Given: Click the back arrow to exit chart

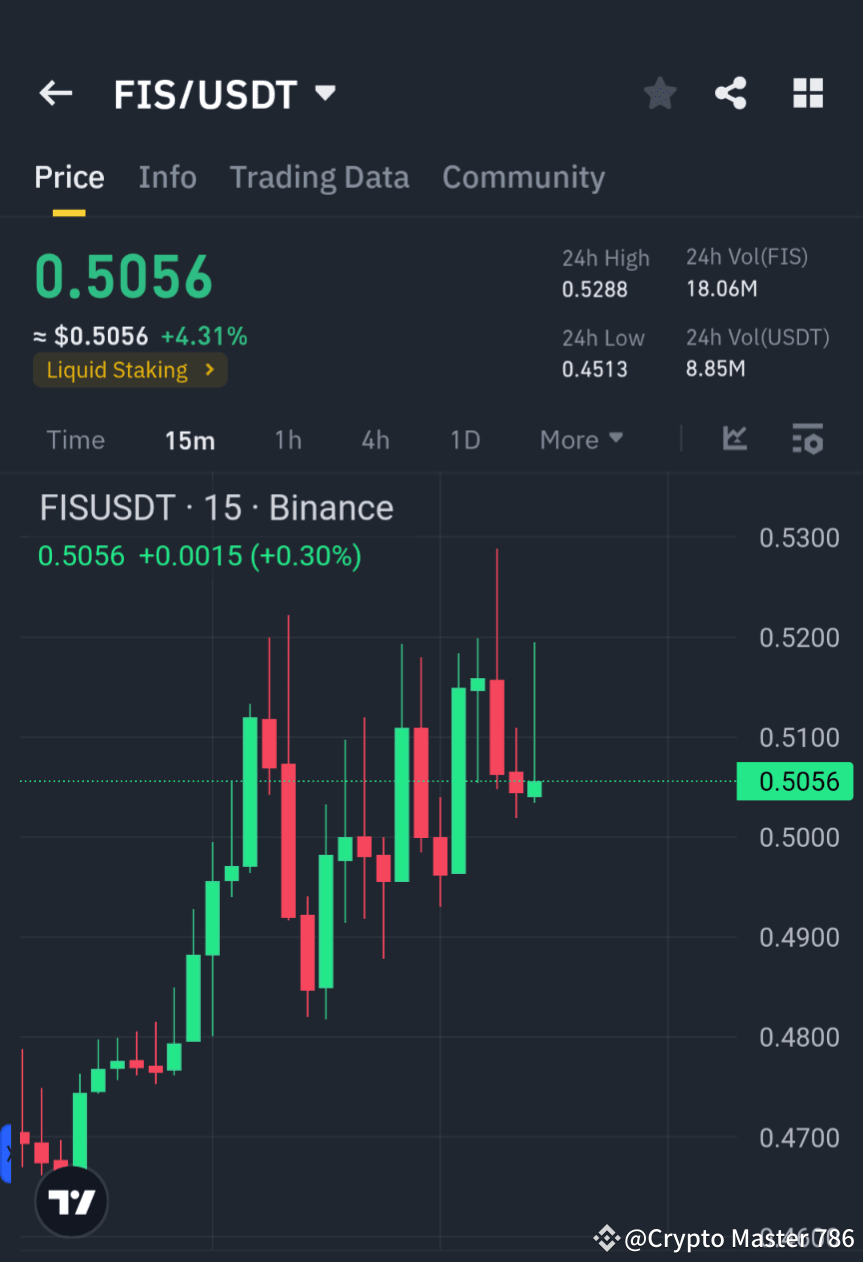Looking at the screenshot, I should tap(55, 93).
